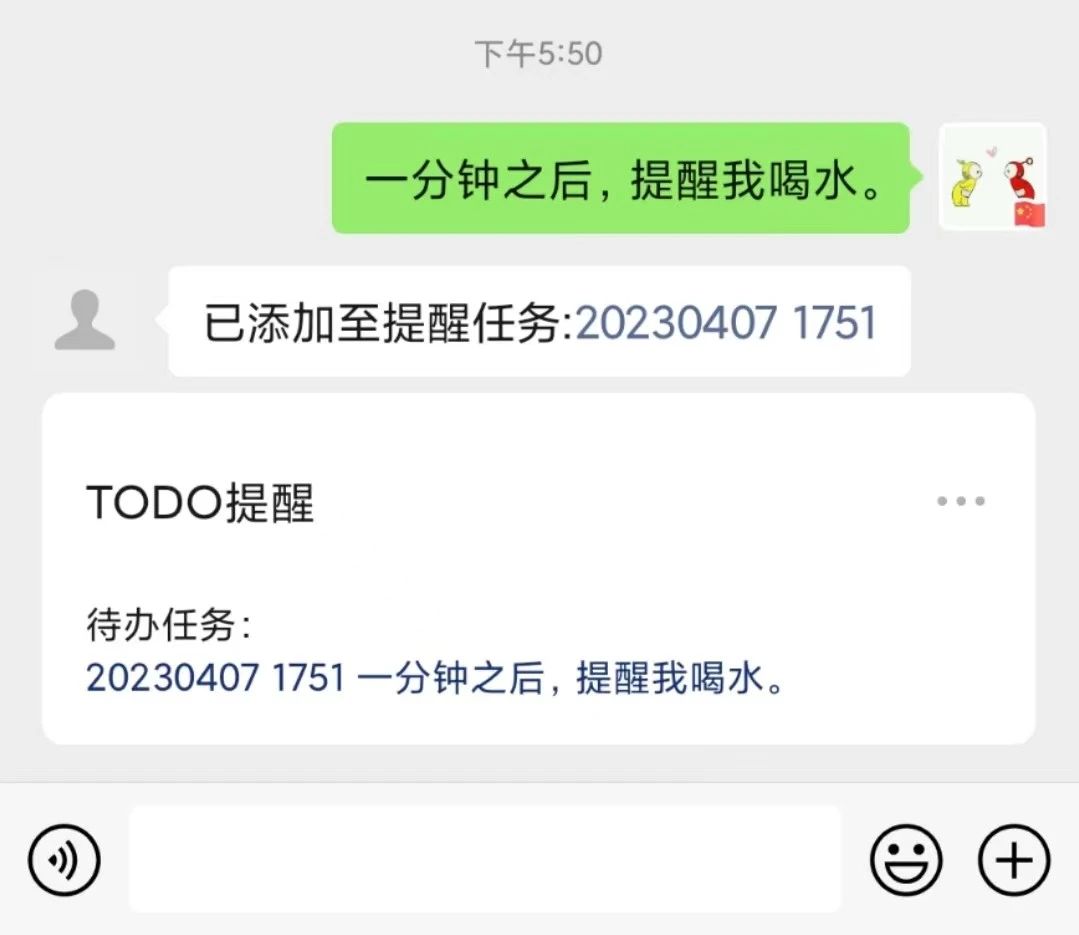View the gray default contact avatar
The height and width of the screenshot is (935, 1079).
coord(85,320)
